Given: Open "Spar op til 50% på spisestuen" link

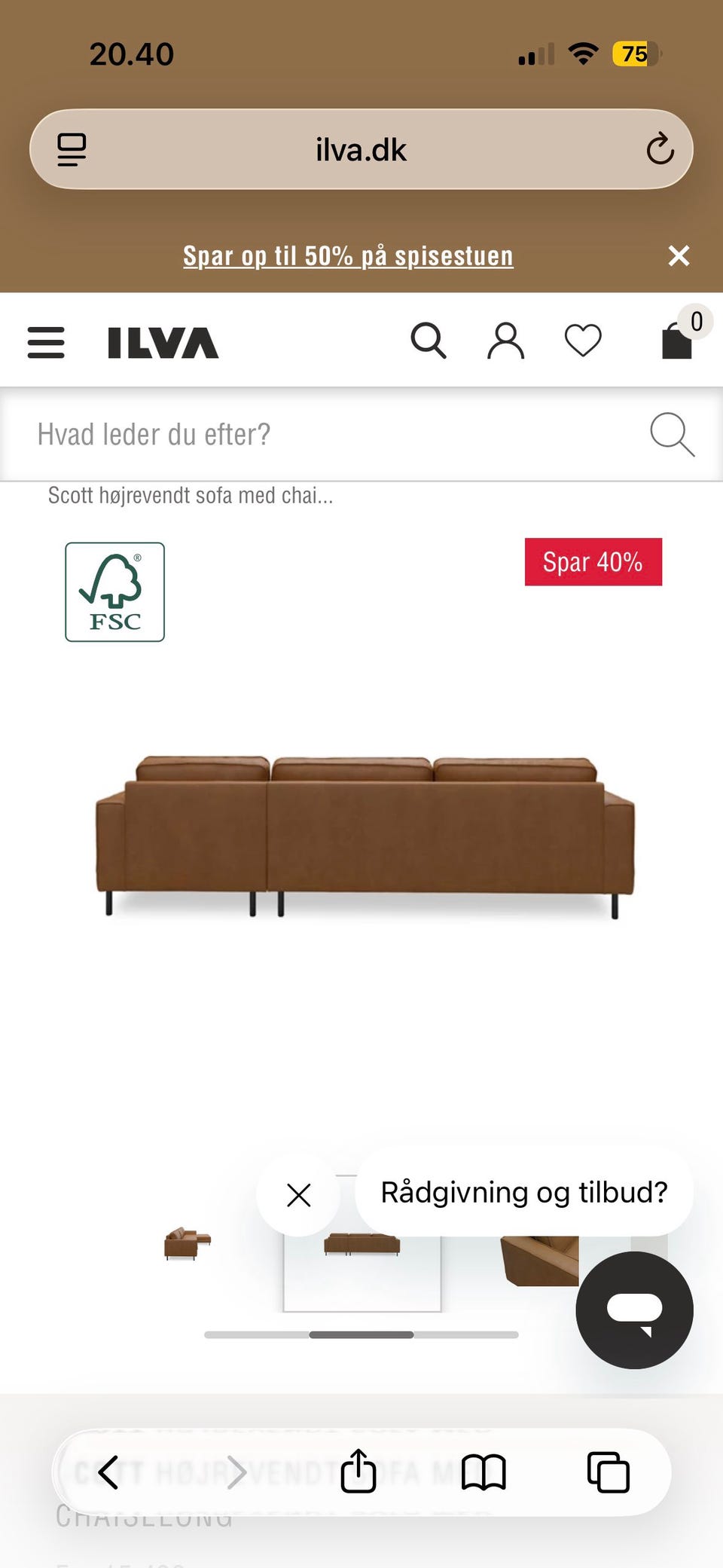Looking at the screenshot, I should point(348,256).
